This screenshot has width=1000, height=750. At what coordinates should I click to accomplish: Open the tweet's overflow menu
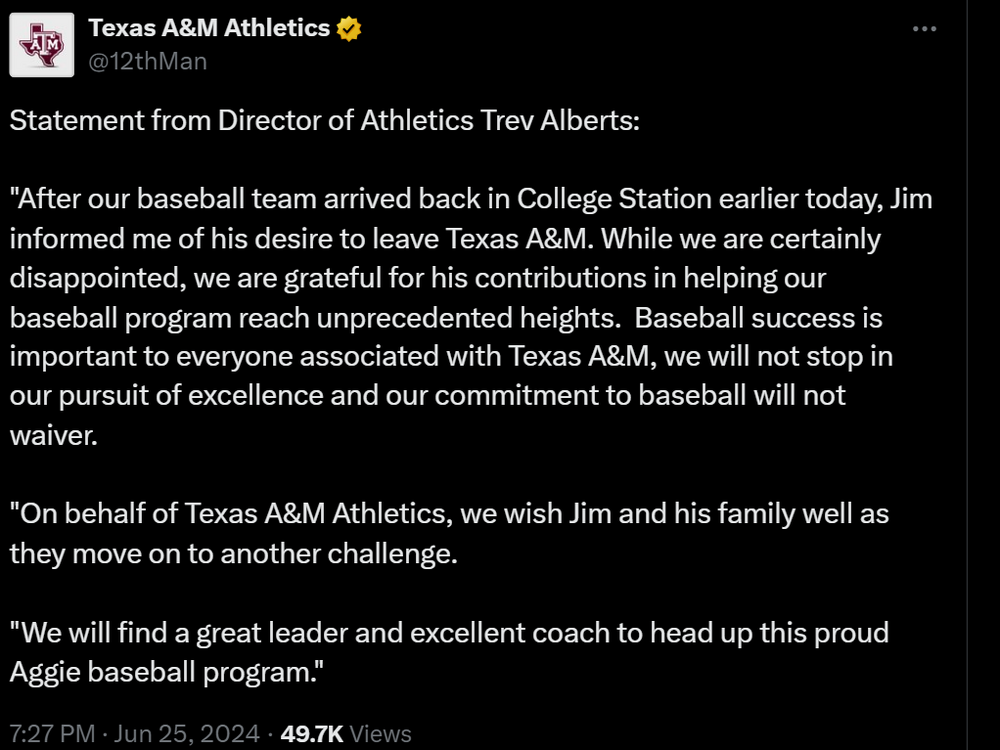point(924,29)
